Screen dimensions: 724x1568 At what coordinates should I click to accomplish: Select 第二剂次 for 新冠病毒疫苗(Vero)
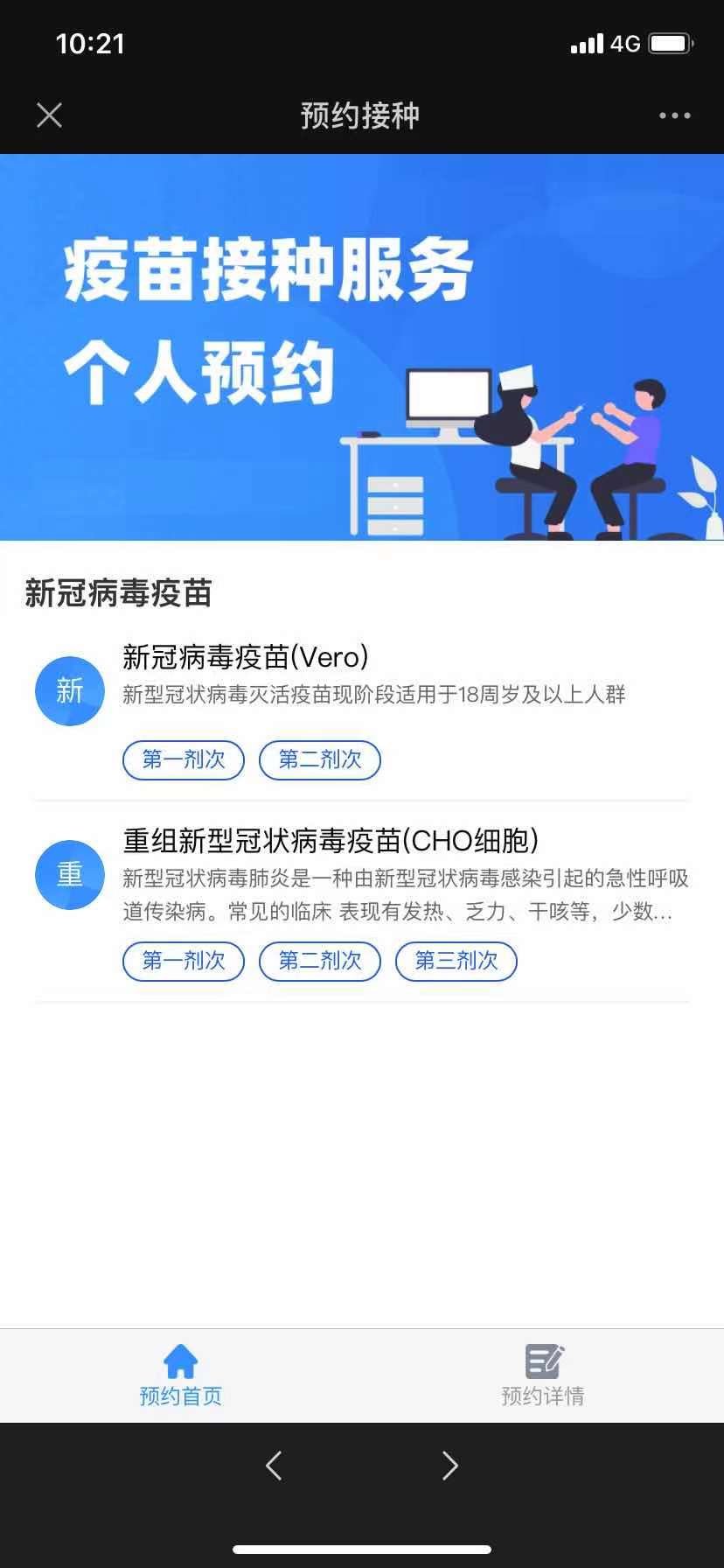click(x=320, y=759)
